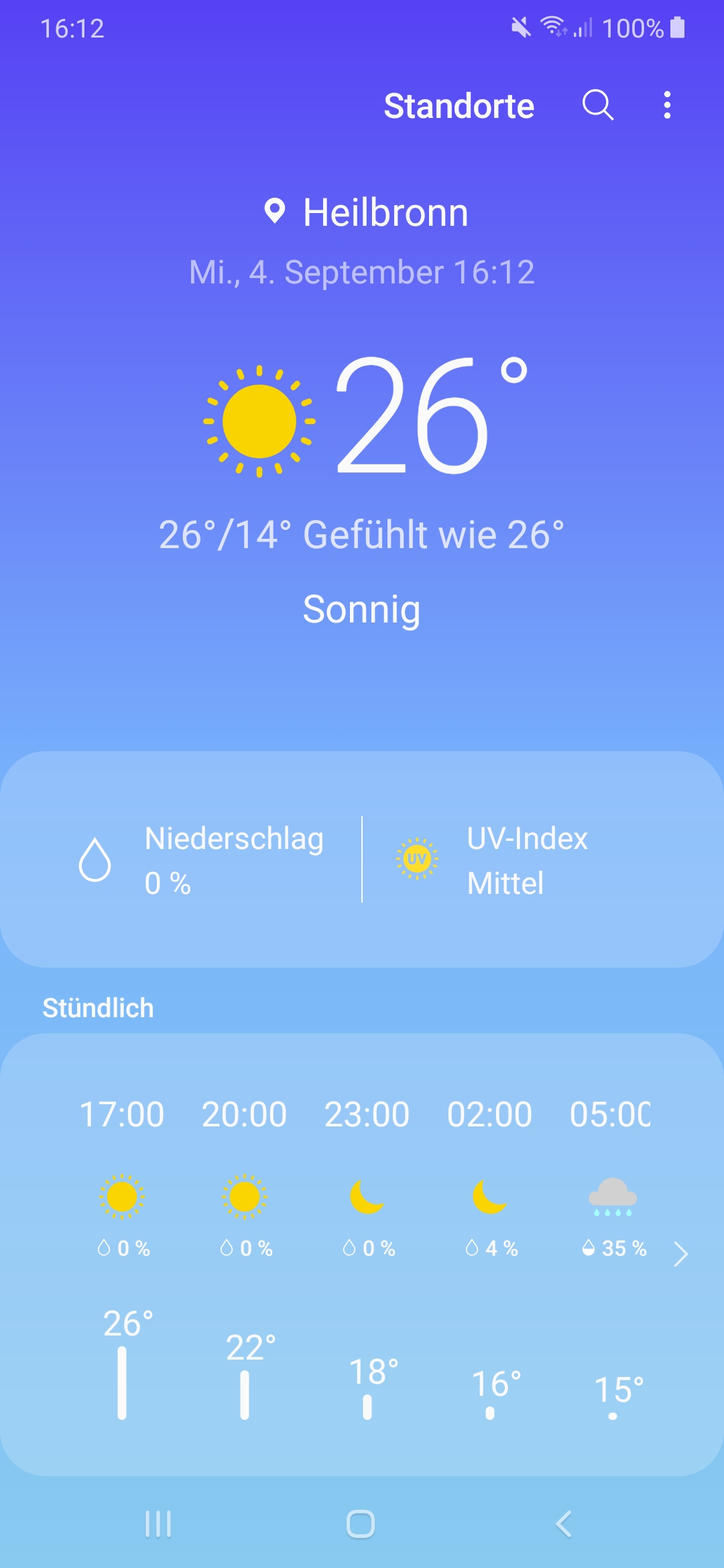Open the Niederschlag and UV-Index card

(362, 859)
